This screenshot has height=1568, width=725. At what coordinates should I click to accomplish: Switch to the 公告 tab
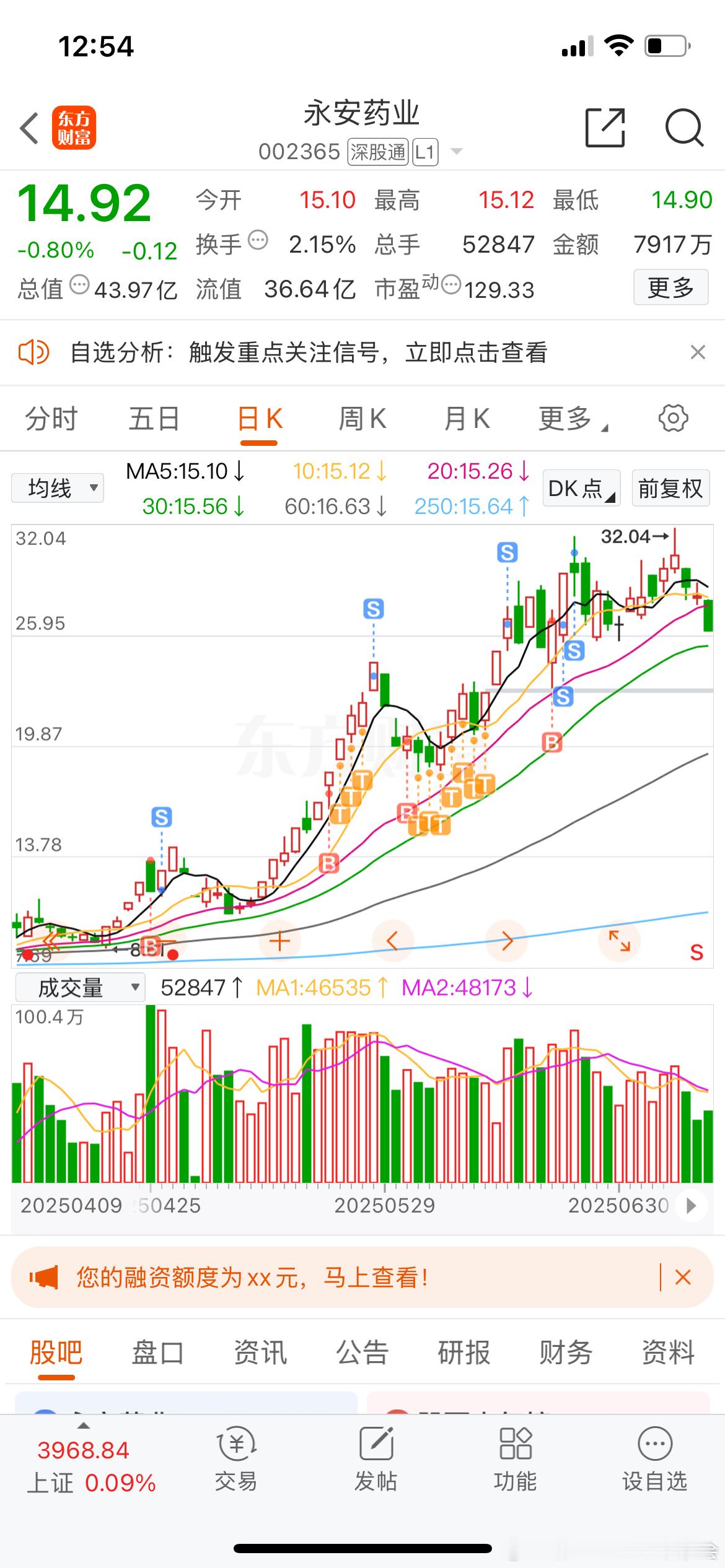pyautogui.click(x=362, y=1352)
